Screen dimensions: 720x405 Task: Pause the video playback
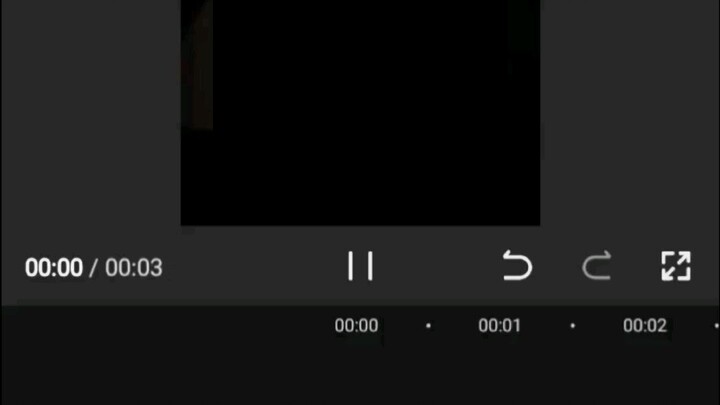[360, 266]
